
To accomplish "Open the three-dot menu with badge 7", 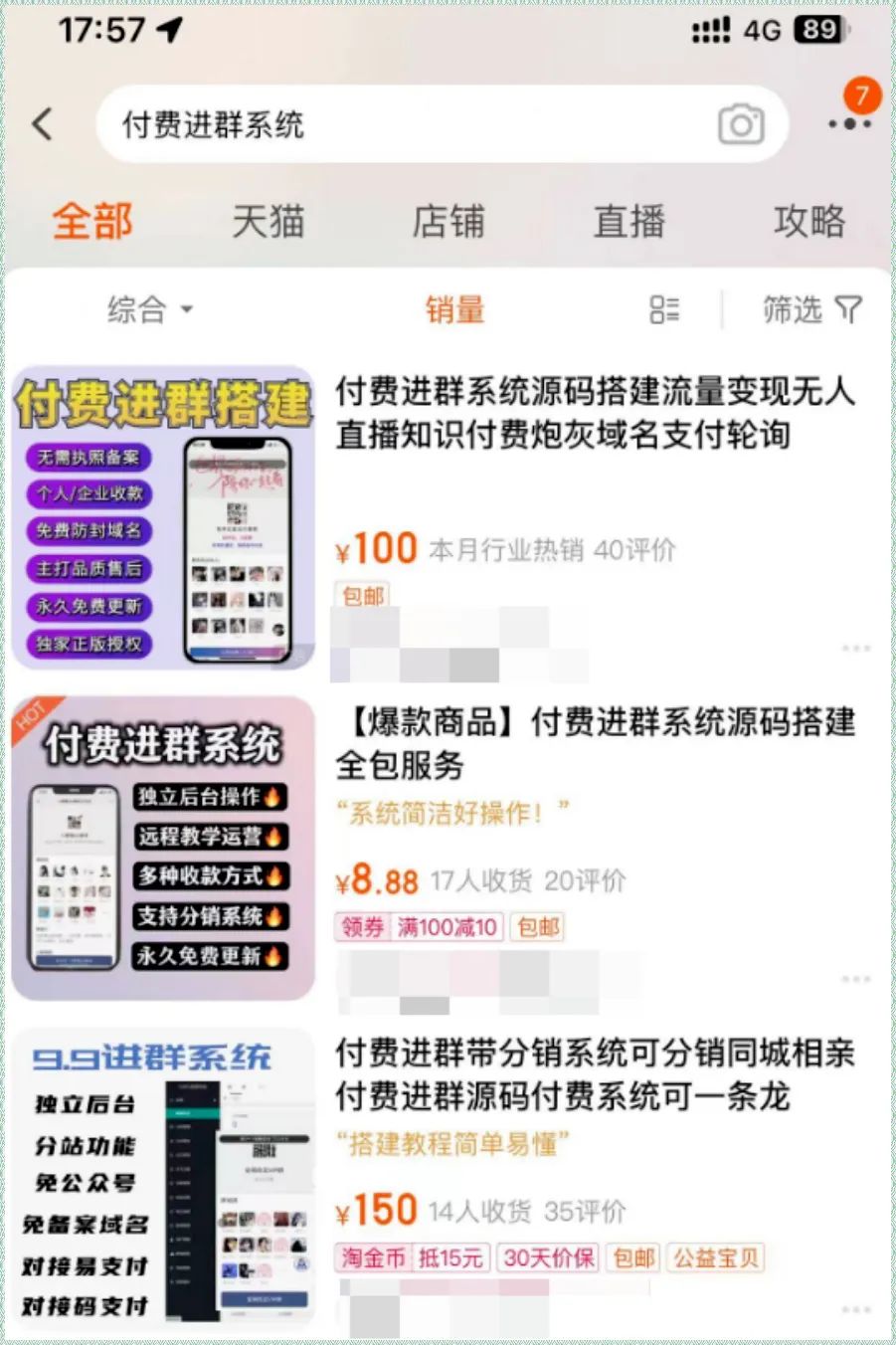I will pos(849,123).
